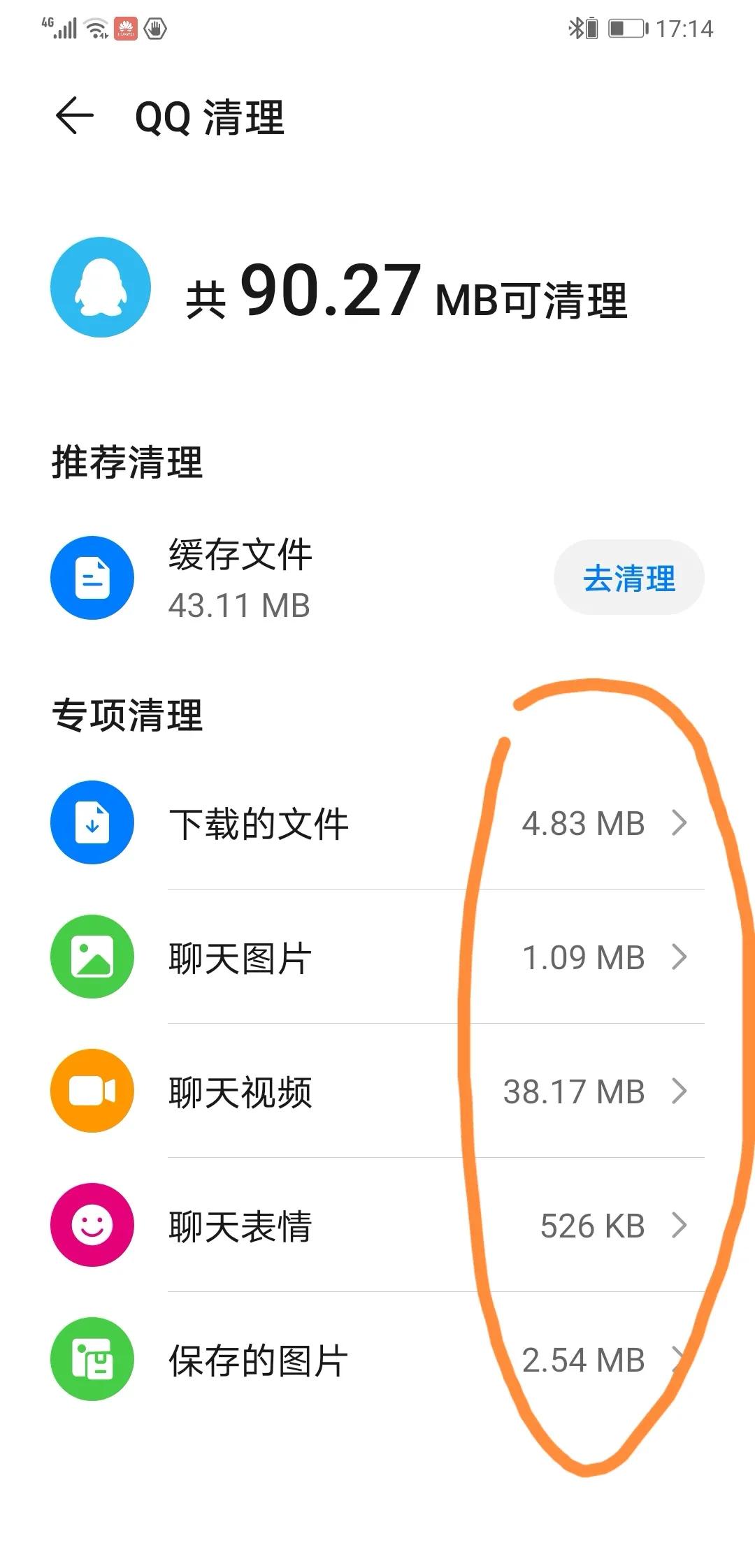Open 聊天表情 details via right arrow
Image resolution: width=755 pixels, height=1568 pixels.
click(x=678, y=1226)
